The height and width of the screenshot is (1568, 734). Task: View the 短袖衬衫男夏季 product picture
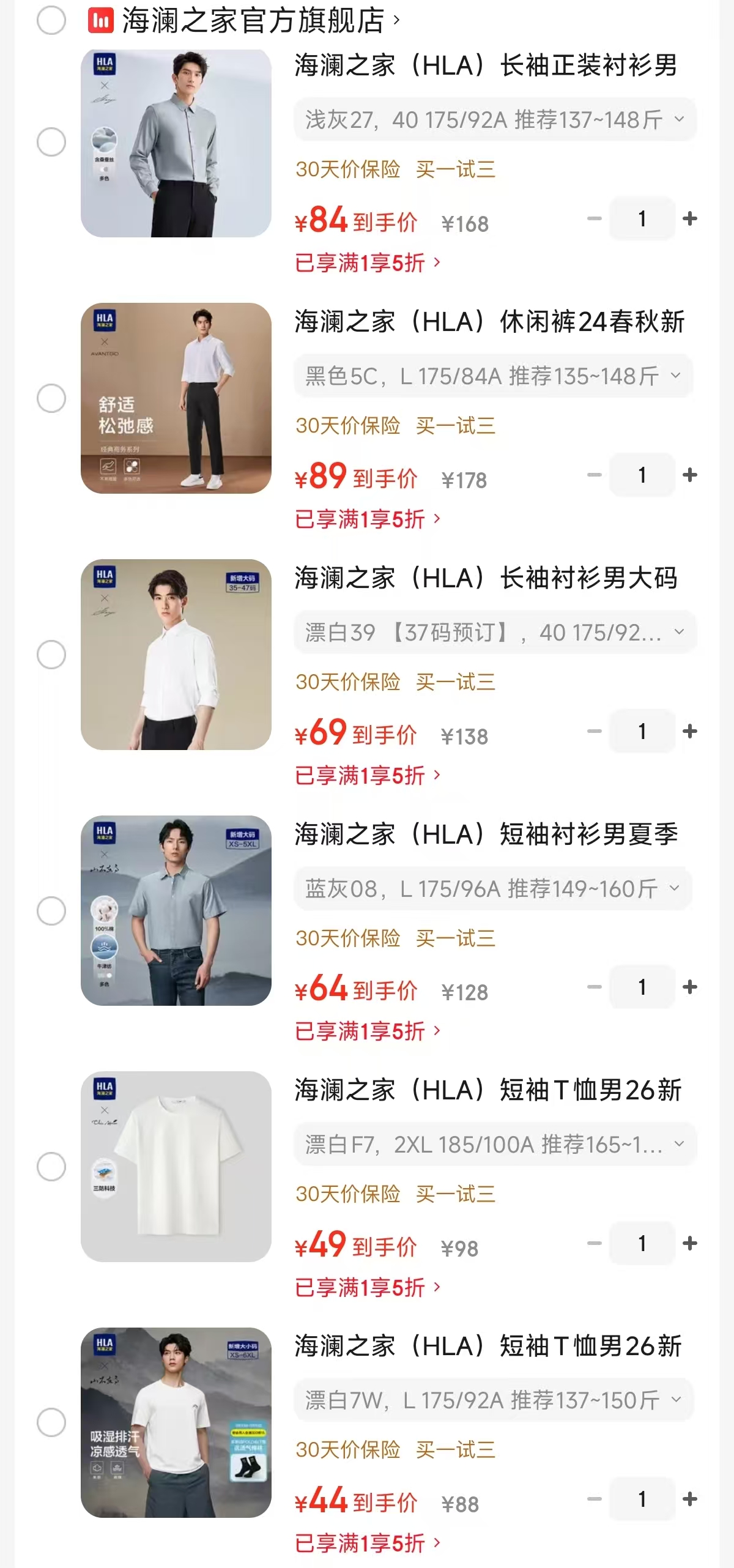click(176, 910)
